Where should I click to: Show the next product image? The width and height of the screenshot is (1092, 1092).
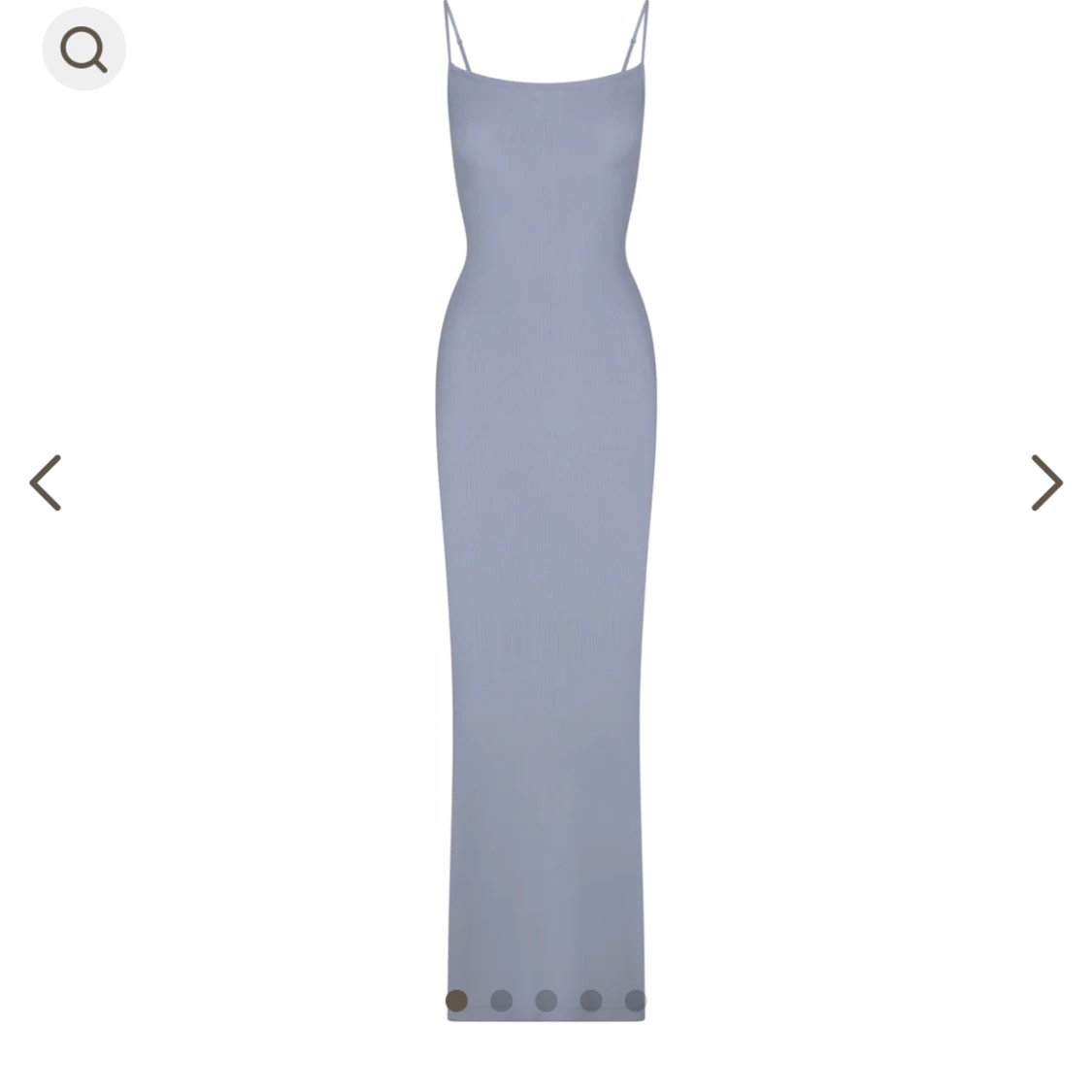1046,482
